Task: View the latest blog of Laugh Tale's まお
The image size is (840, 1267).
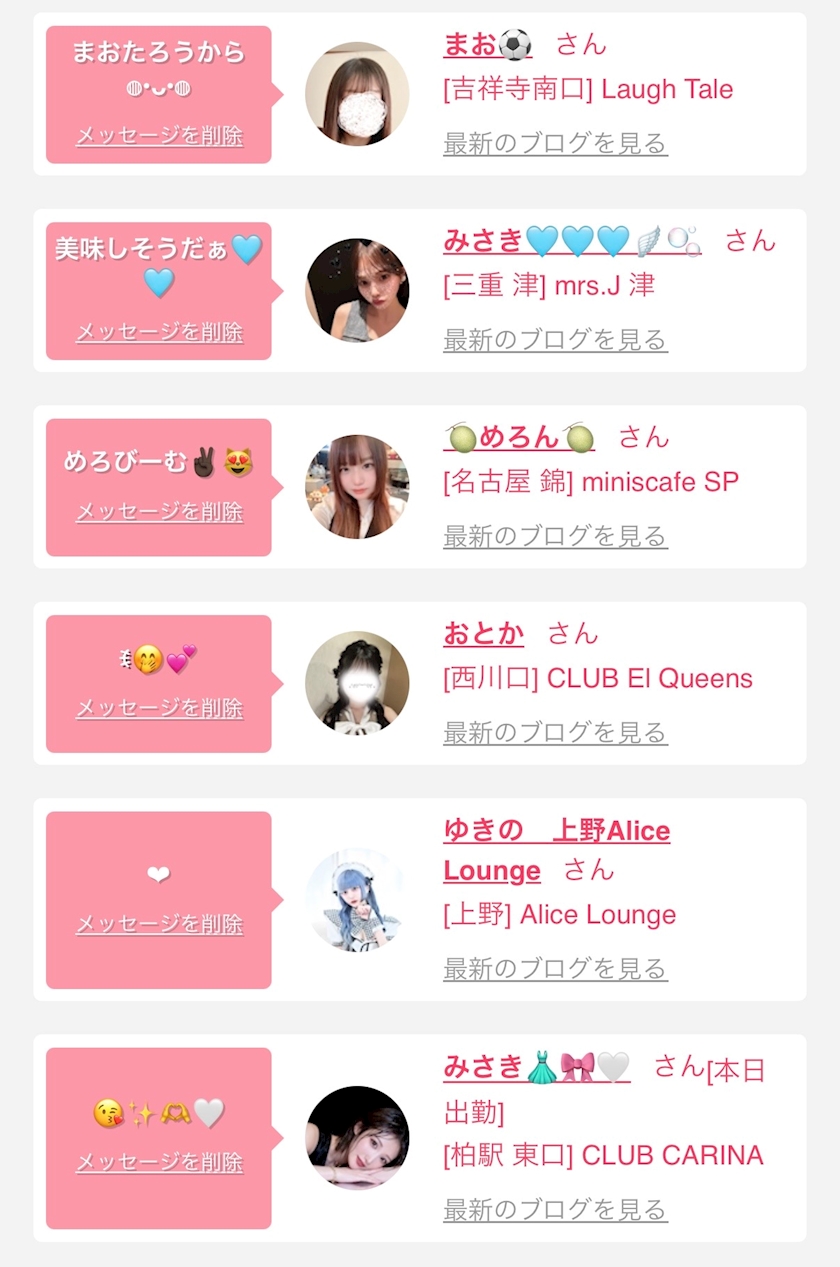Action: [x=555, y=144]
